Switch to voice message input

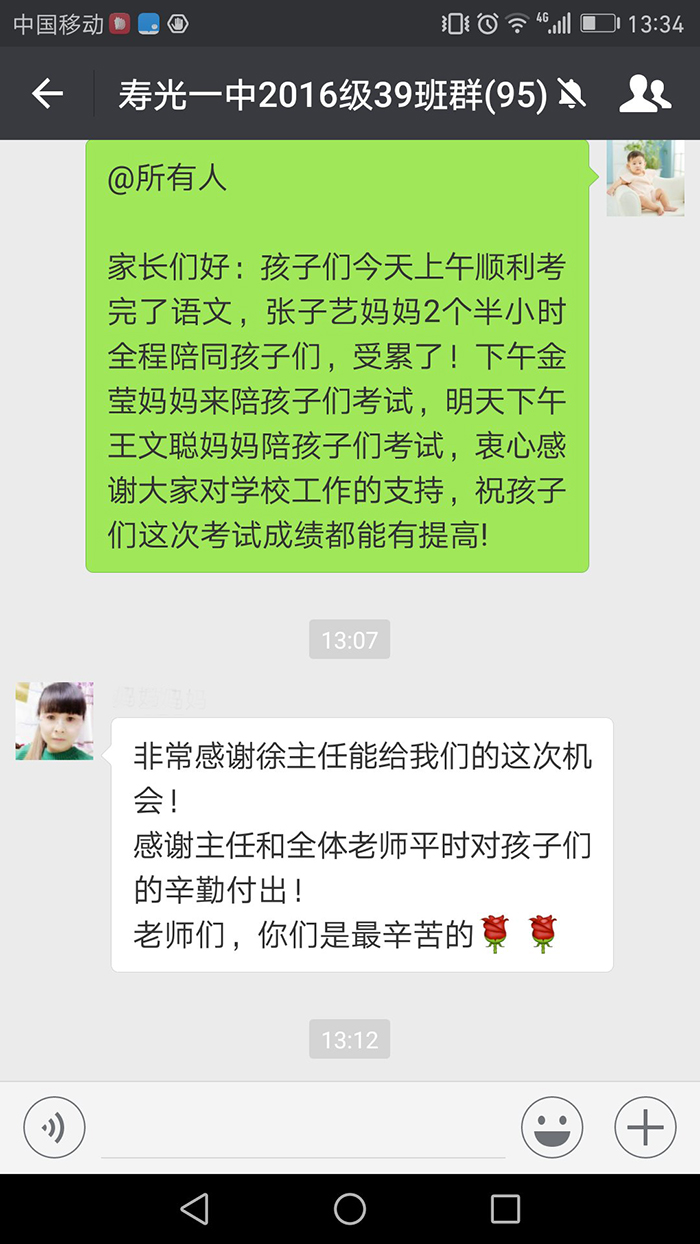point(54,1128)
